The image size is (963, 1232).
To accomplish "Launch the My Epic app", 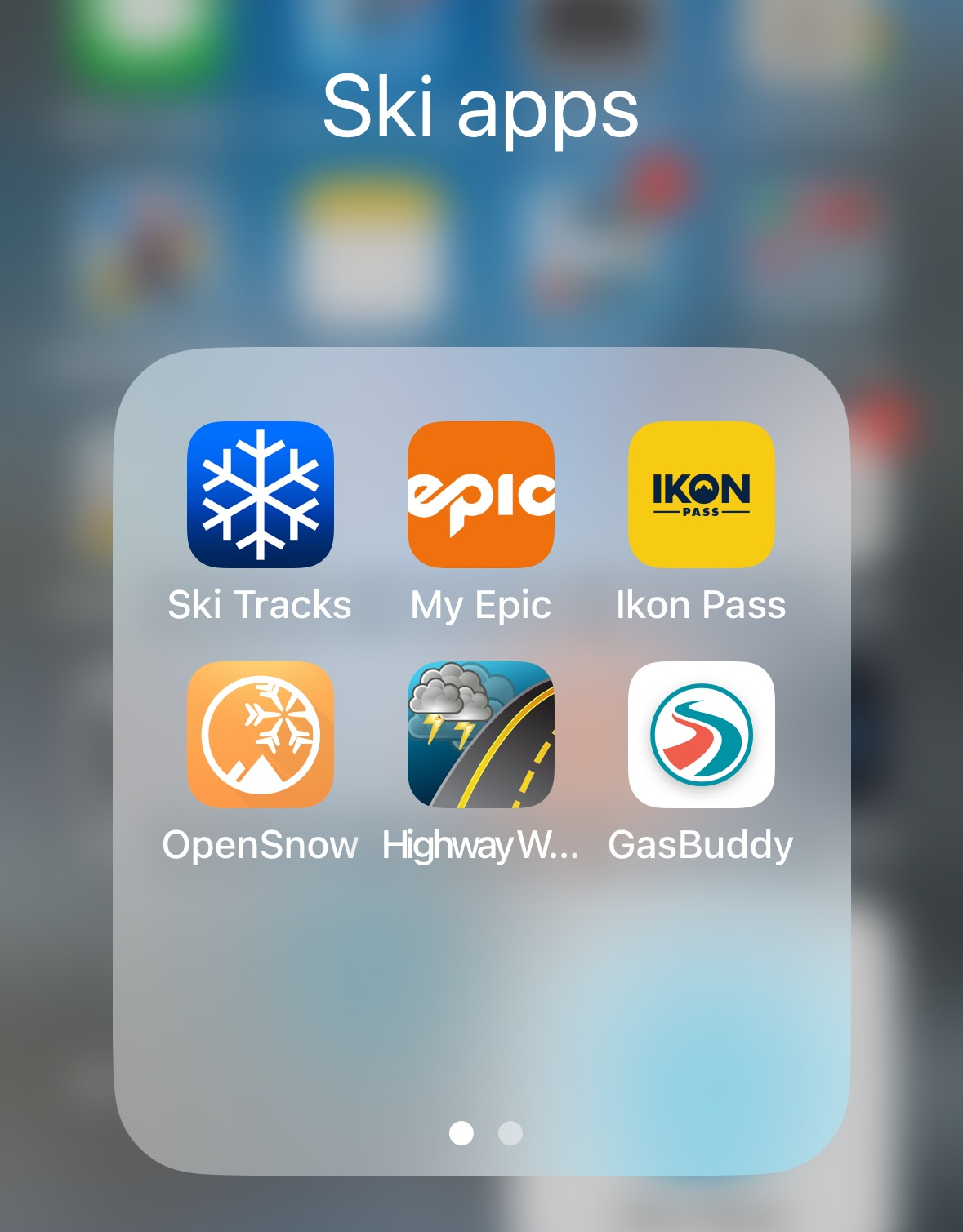I will [x=480, y=495].
